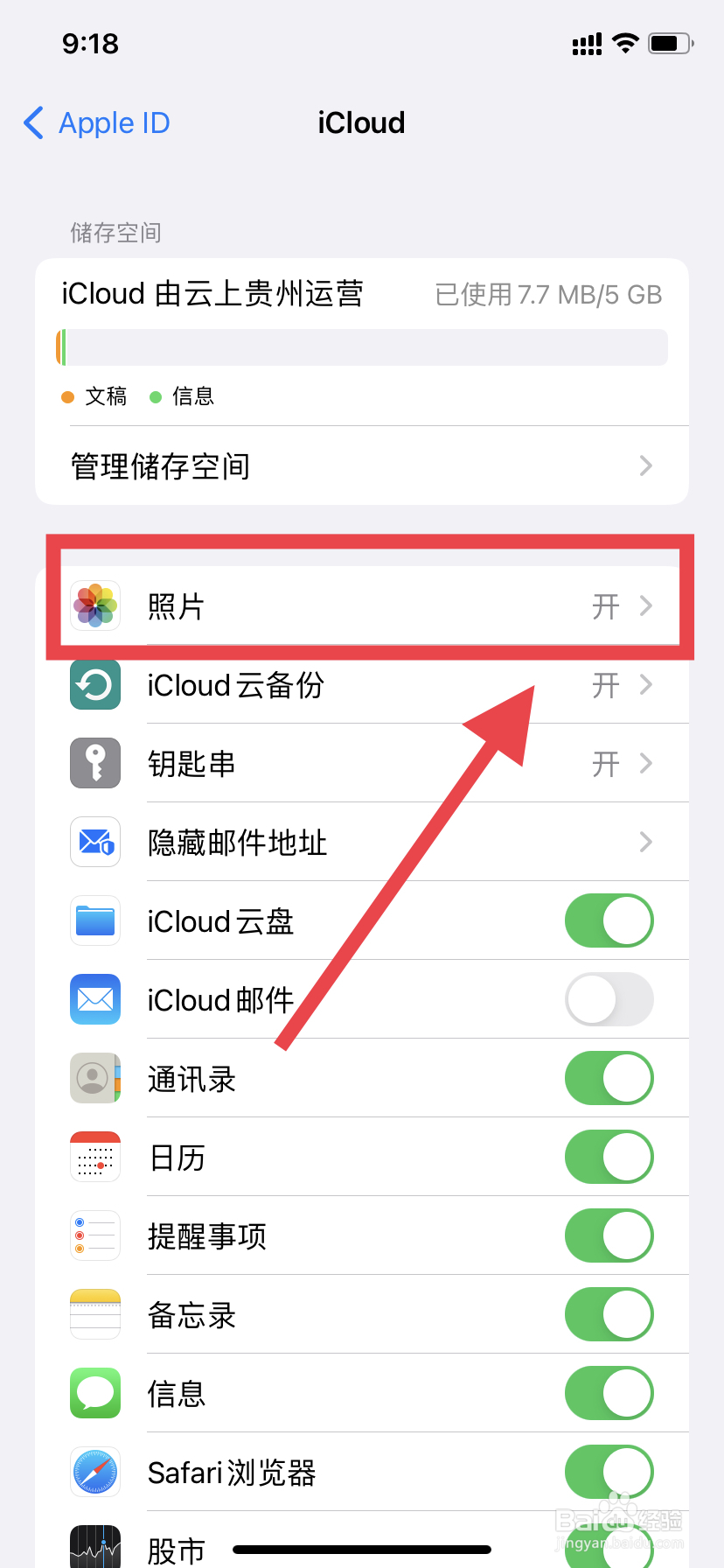
Task: Open 照片 settings via its chevron
Action: [645, 605]
